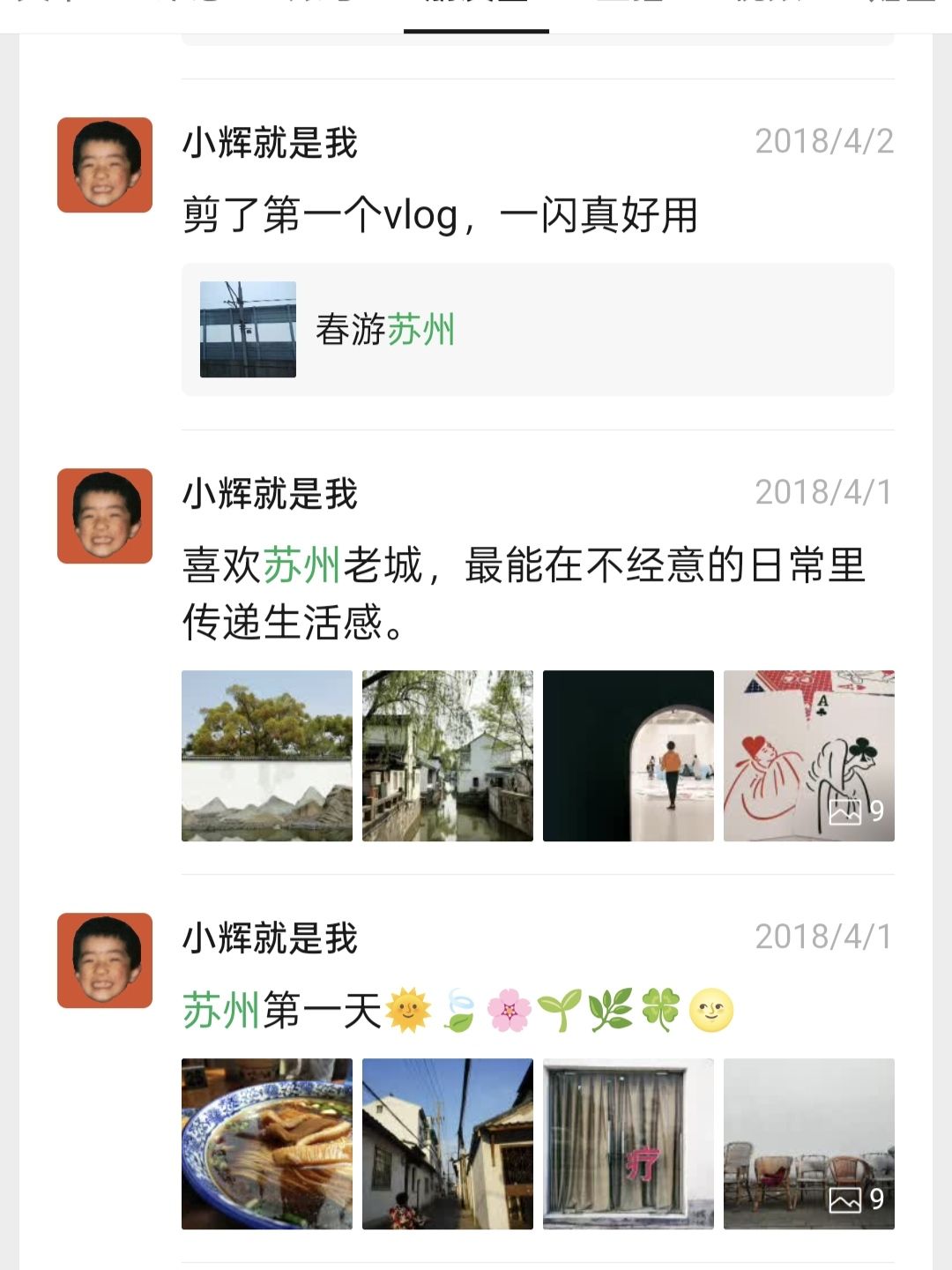The image size is (952, 1270).
Task: Tap the avatar on the 苏州第一天 post
Action: 105,960
